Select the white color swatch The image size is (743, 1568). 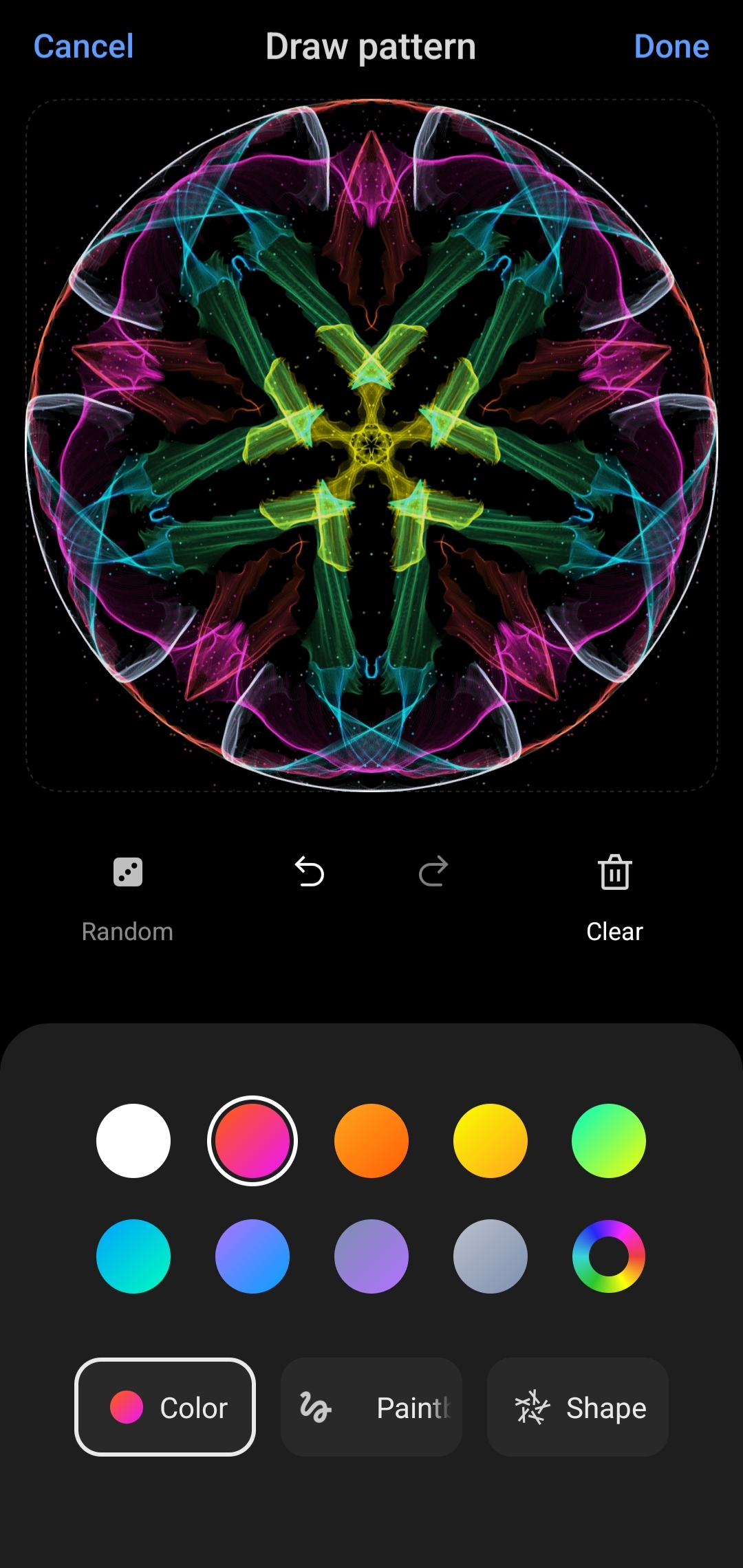pyautogui.click(x=133, y=1141)
